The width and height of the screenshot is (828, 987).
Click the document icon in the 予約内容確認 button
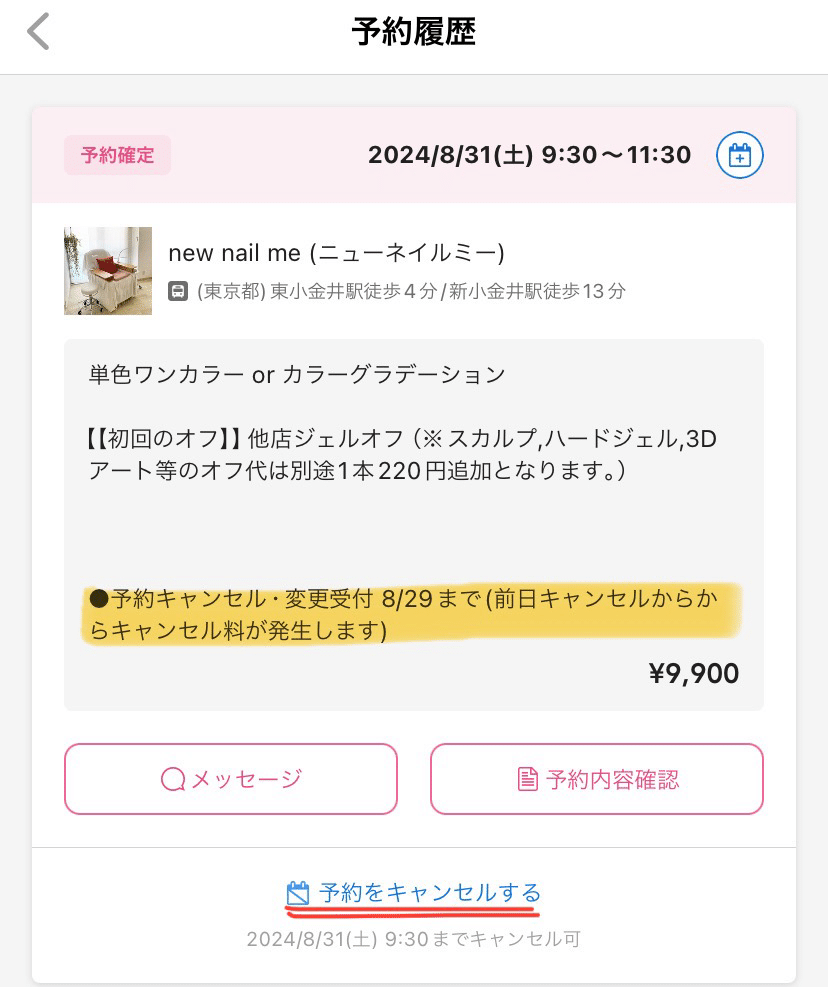pos(524,779)
